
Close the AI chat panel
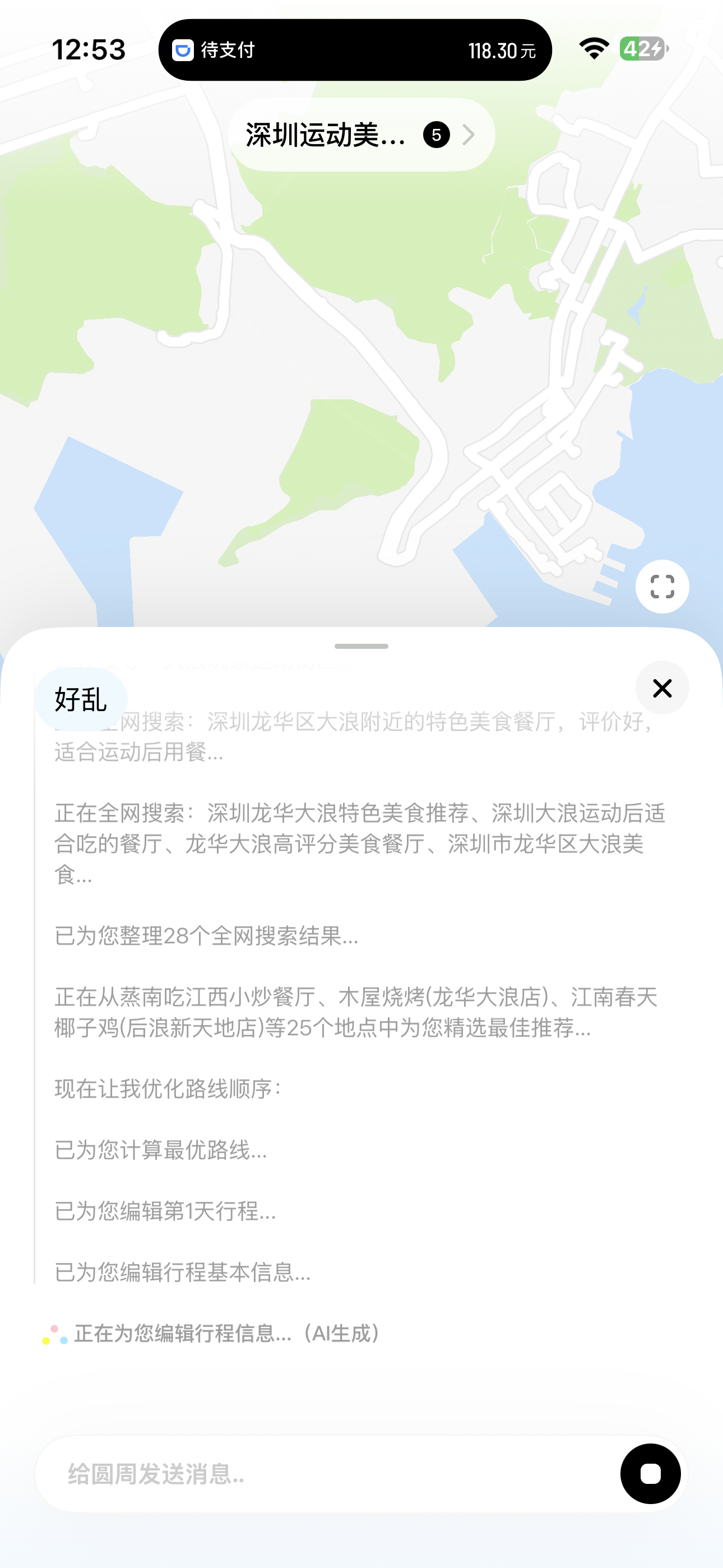[x=662, y=688]
